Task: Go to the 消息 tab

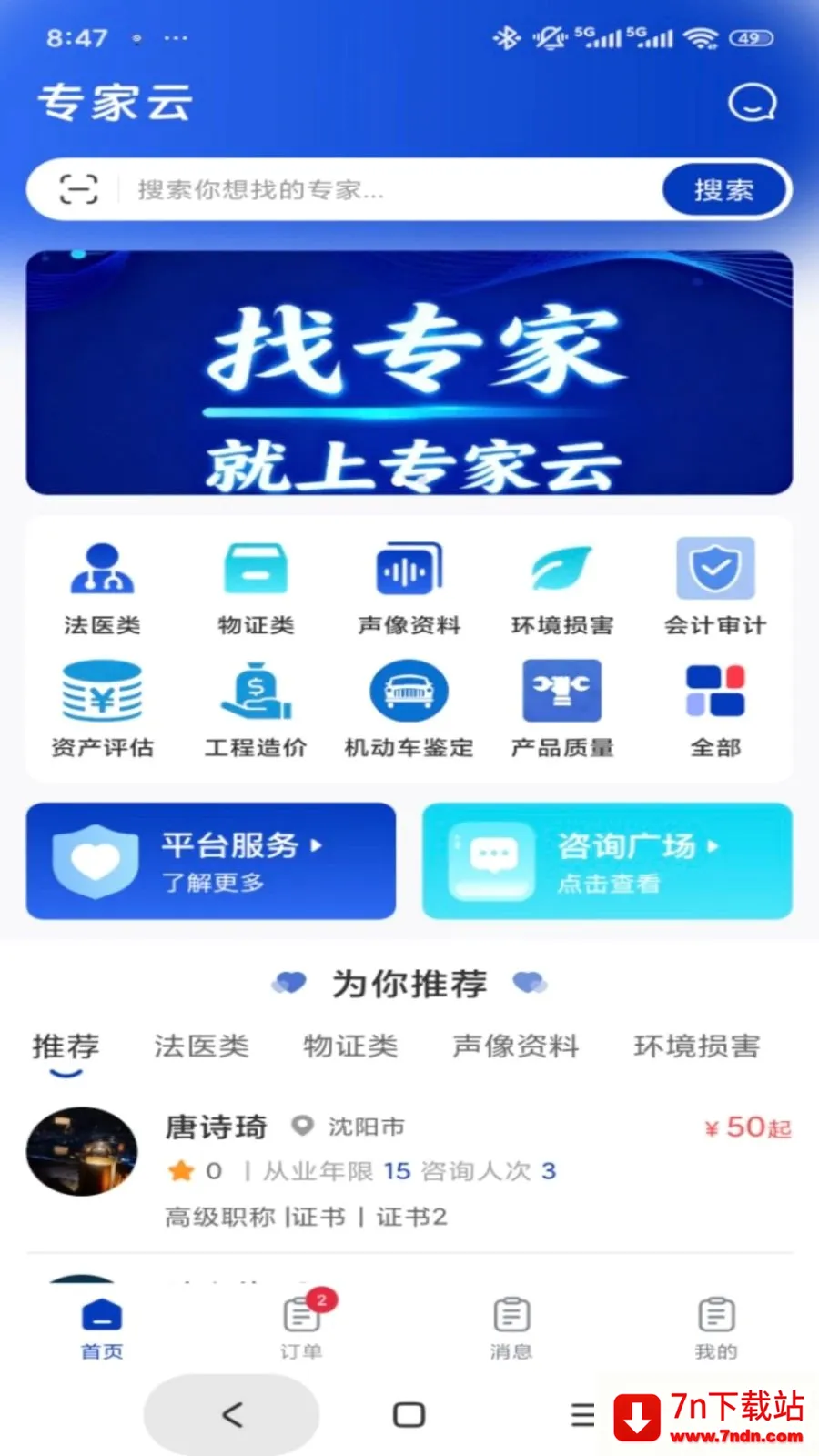Action: tap(511, 1329)
